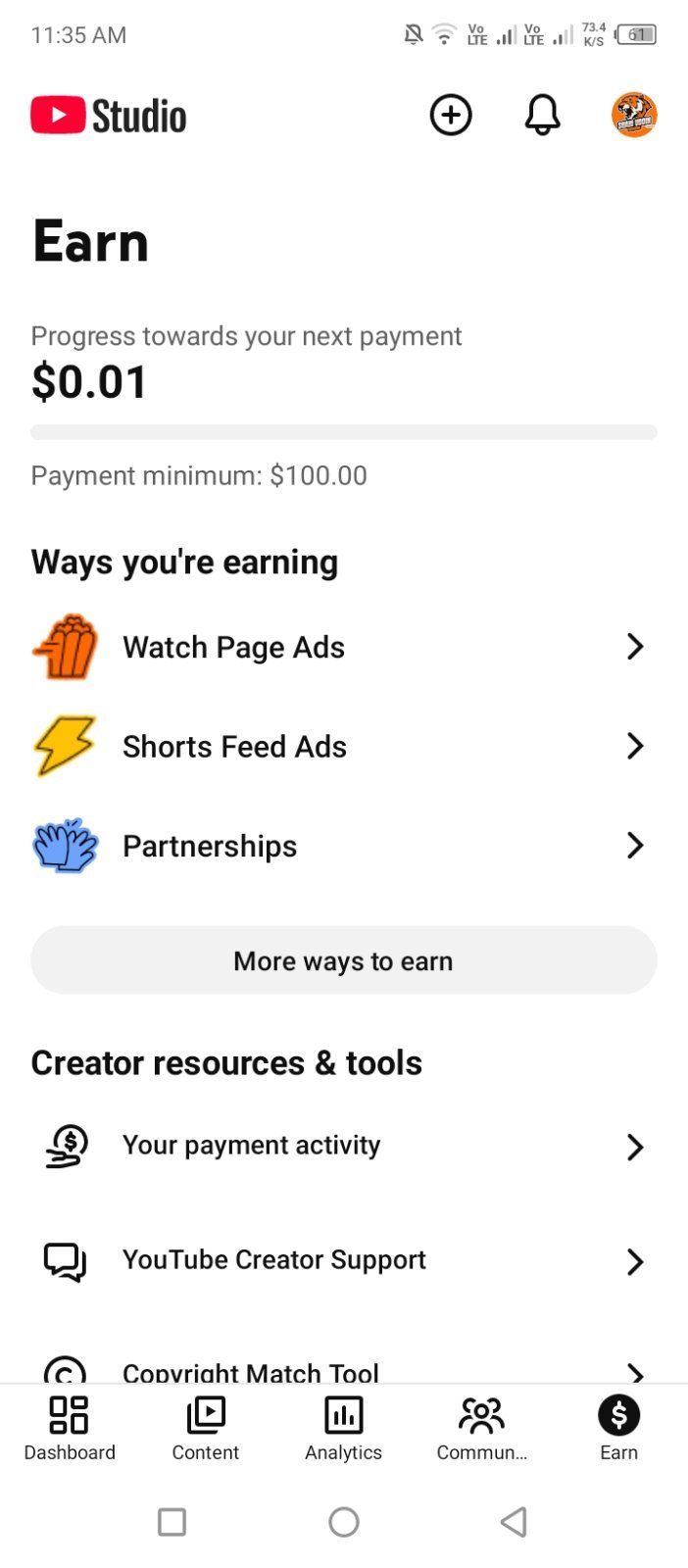The height and width of the screenshot is (1568, 688).
Task: Switch to the Analytics tab
Action: click(x=344, y=1429)
